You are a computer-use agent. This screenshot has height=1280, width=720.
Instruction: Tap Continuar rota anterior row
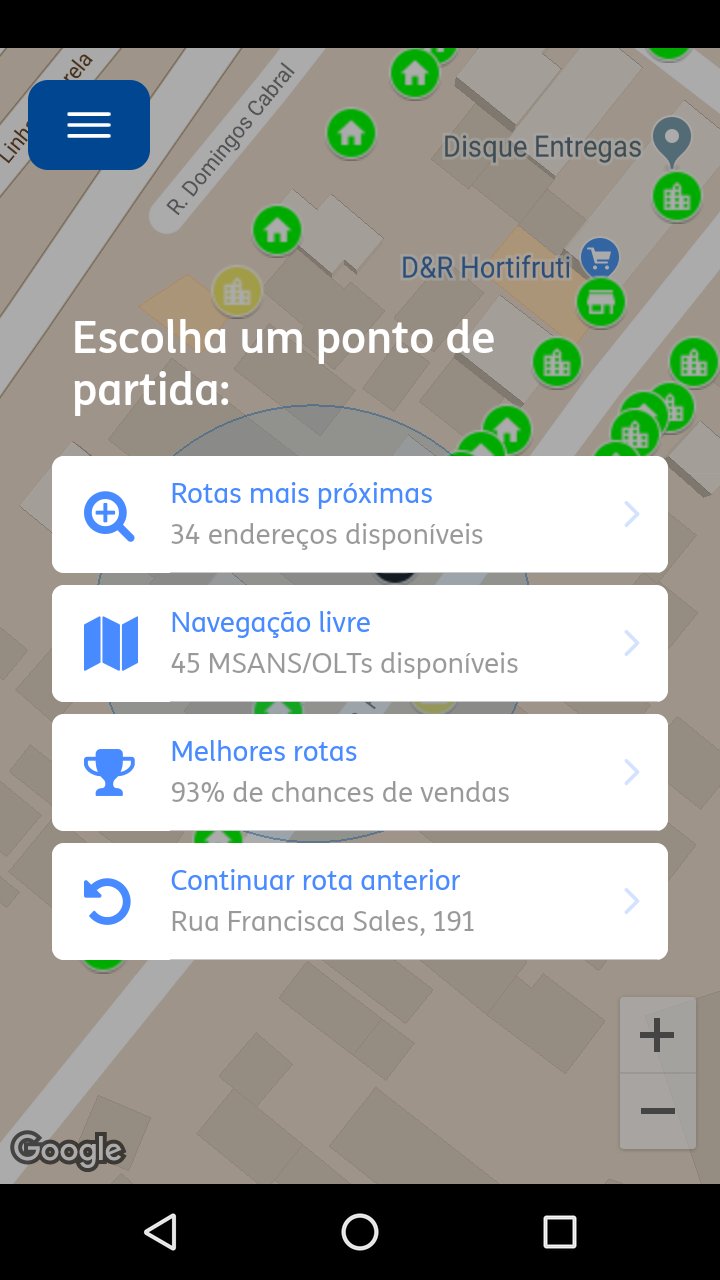pos(360,901)
